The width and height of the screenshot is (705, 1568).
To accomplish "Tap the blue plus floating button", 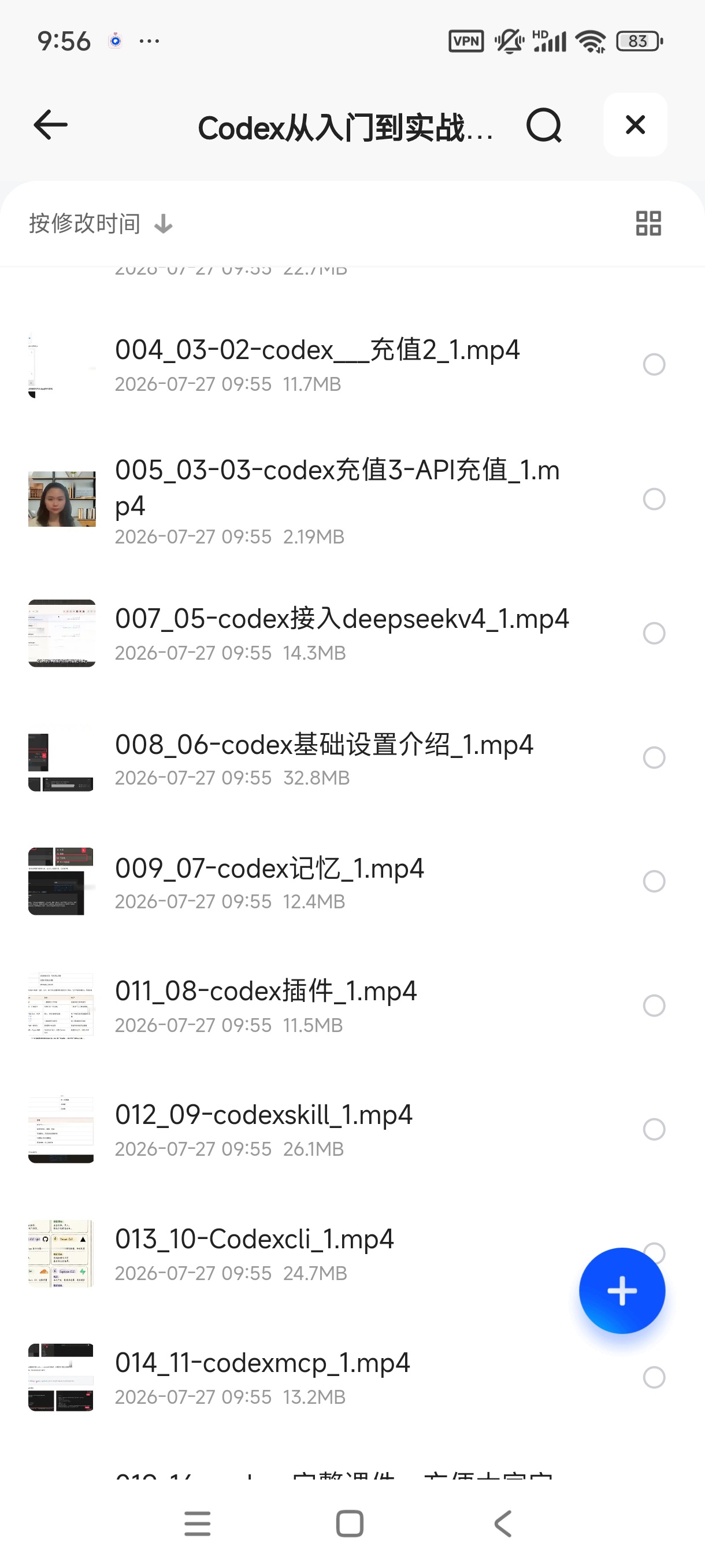I will pos(622,1291).
